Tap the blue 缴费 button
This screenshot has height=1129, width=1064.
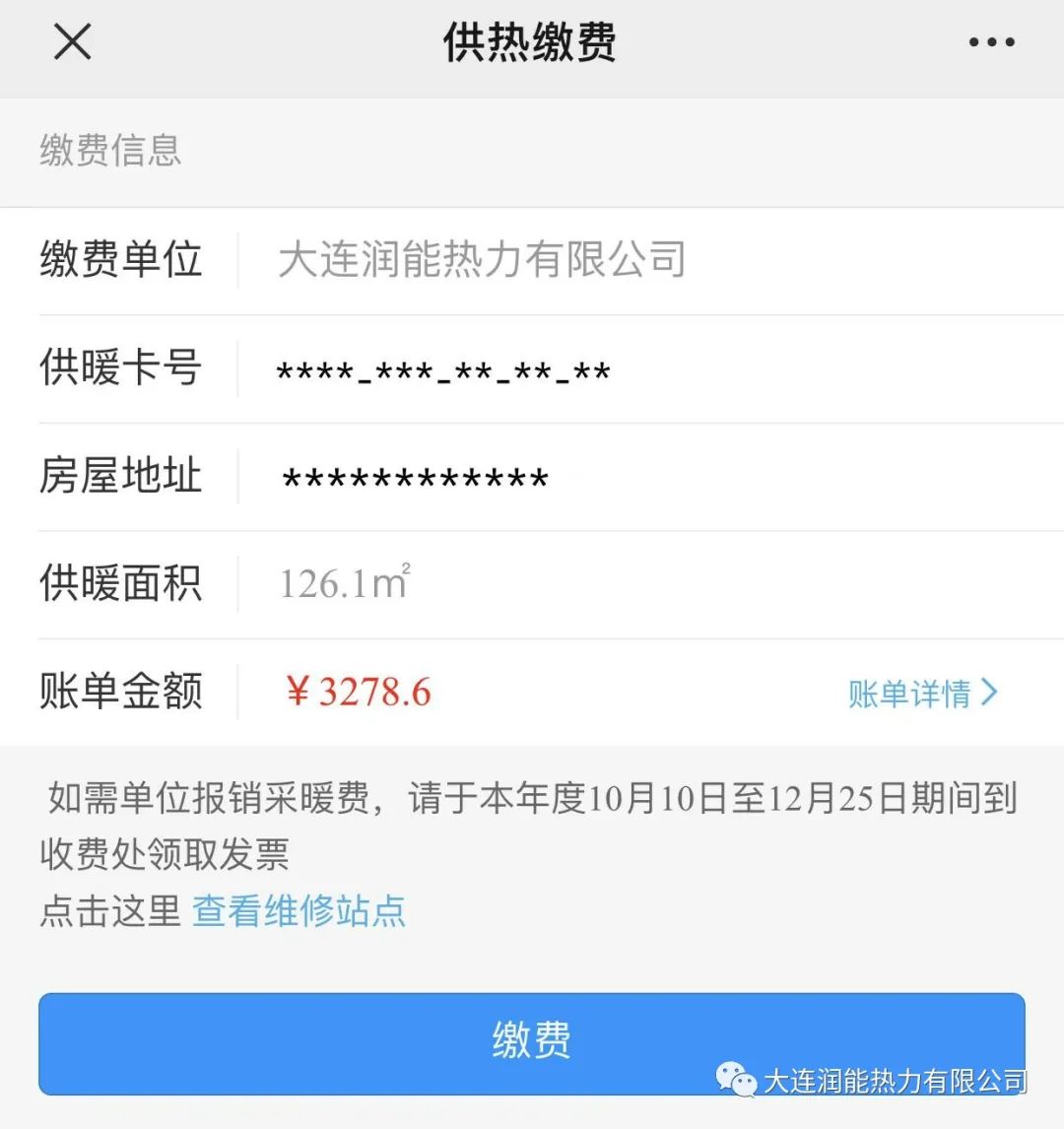click(531, 1041)
